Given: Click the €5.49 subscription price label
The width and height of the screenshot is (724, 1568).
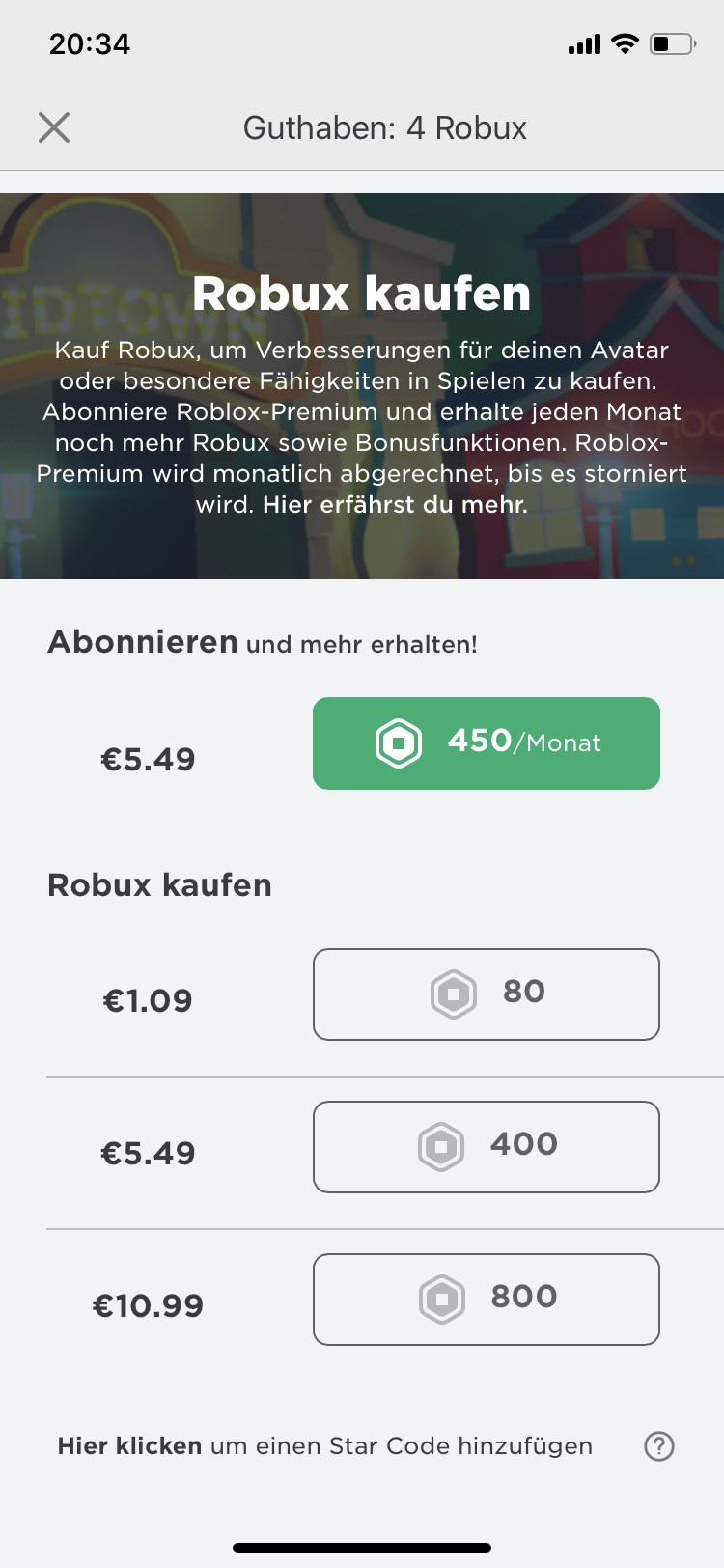Looking at the screenshot, I should click(x=148, y=759).
